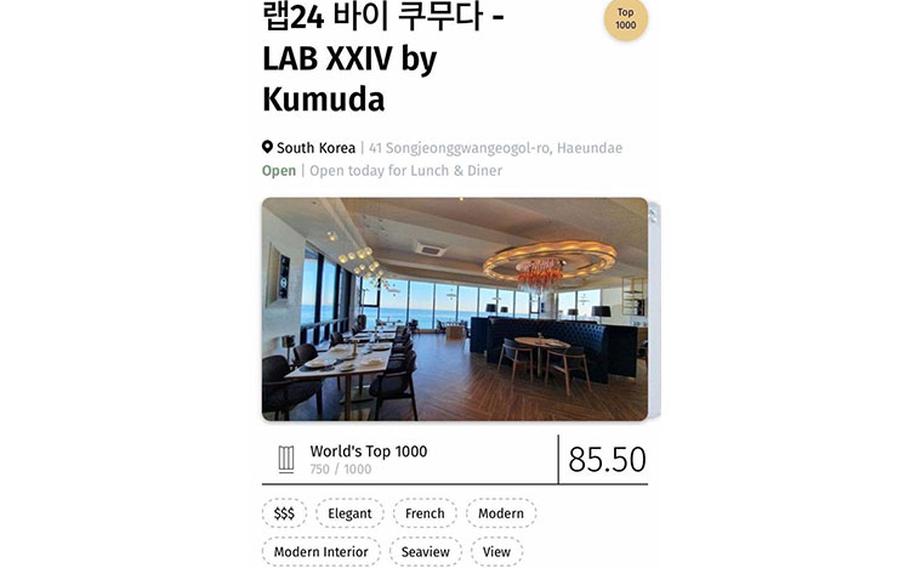The height and width of the screenshot is (568, 910).
Task: Open the Modern Interior tag
Action: pos(320,551)
